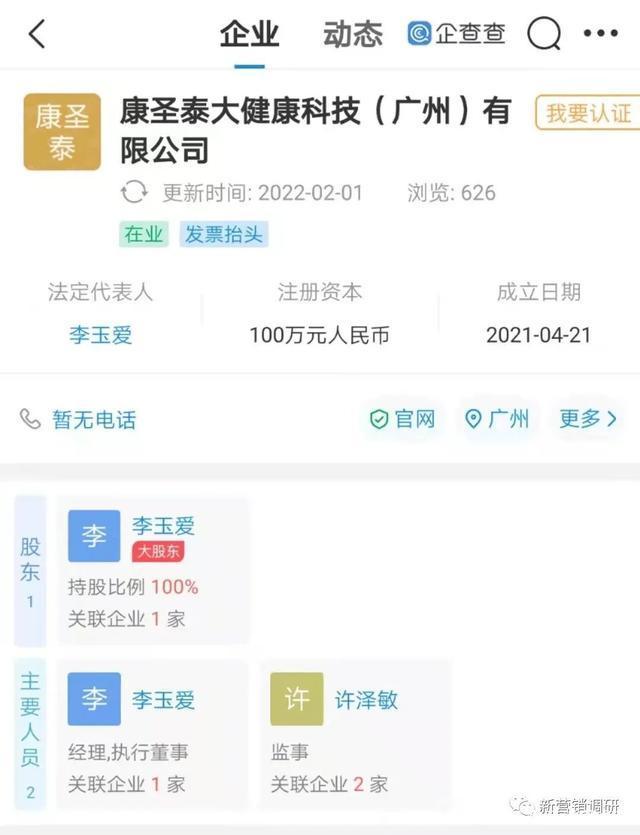The width and height of the screenshot is (640, 835).
Task: Select the 企业 tab
Action: tap(249, 34)
